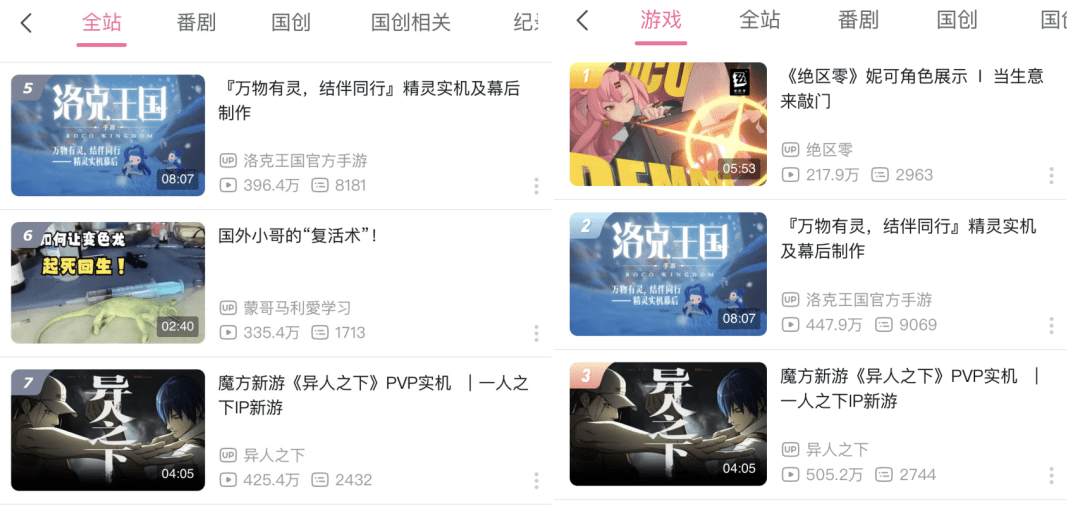Open 异人之下 video with 505.2万 views
The image size is (1080, 511).
pyautogui.click(x=668, y=424)
